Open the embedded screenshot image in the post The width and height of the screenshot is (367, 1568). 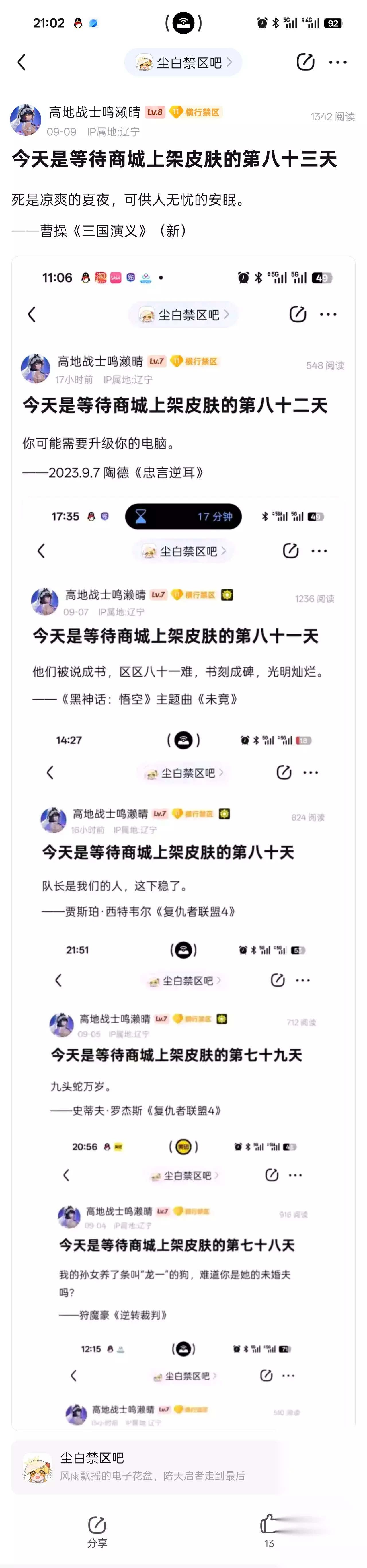tap(183, 843)
